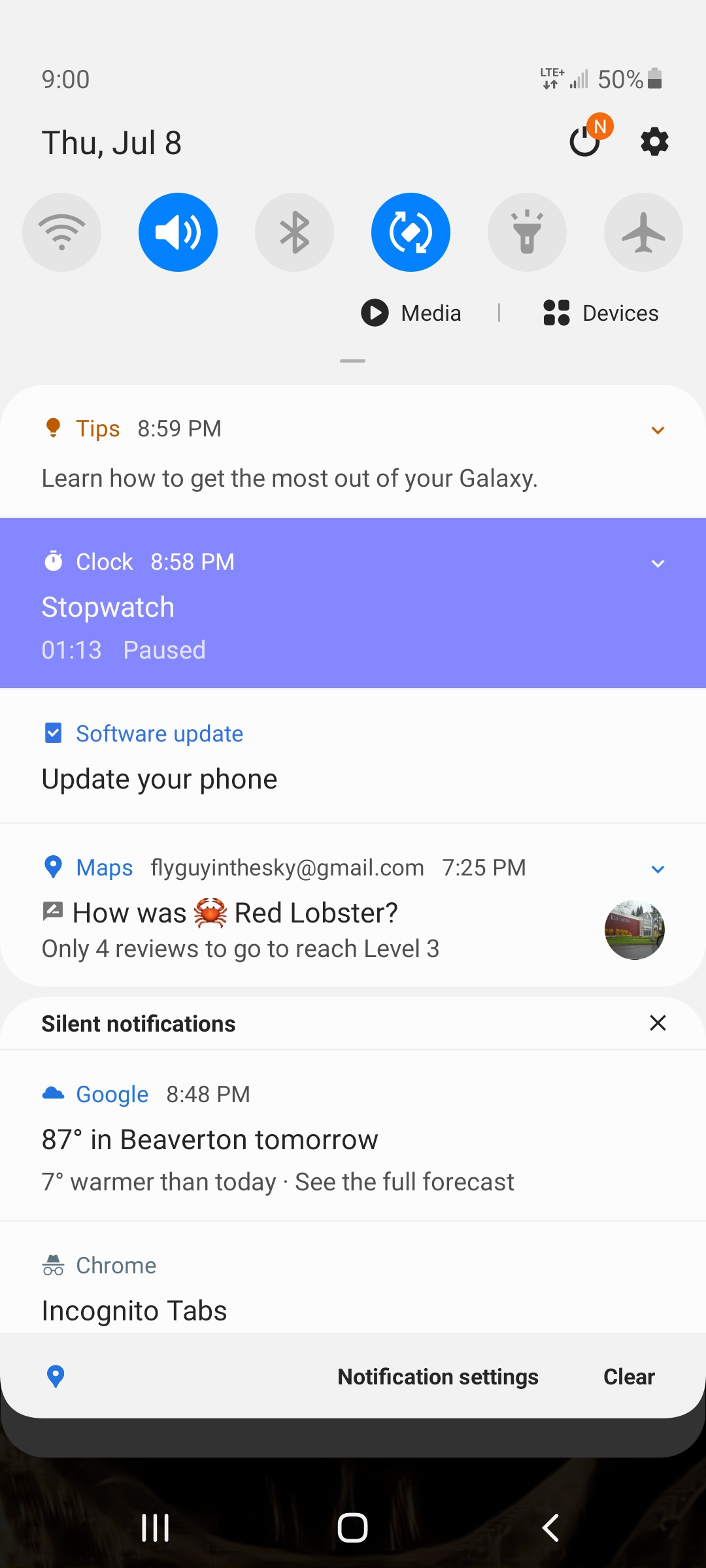Open Notification settings
The image size is (706, 1568).
pyautogui.click(x=438, y=1377)
